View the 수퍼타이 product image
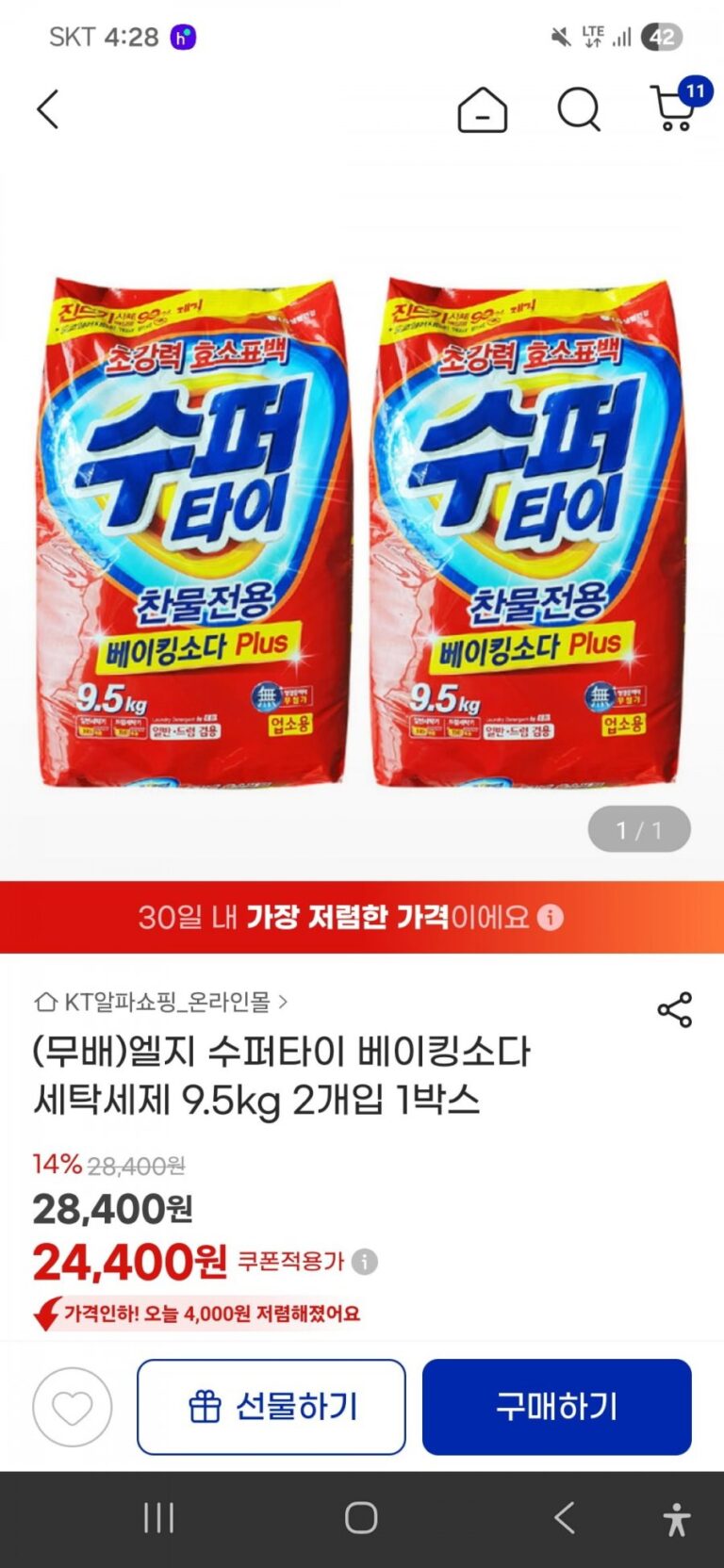This screenshot has height=1568, width=724. [x=362, y=532]
